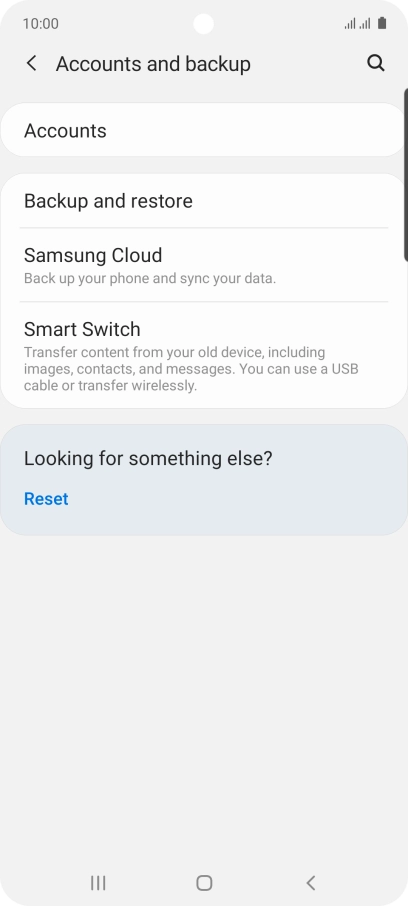Go back from Accounts and backup
This screenshot has height=906, width=408.
tap(32, 64)
